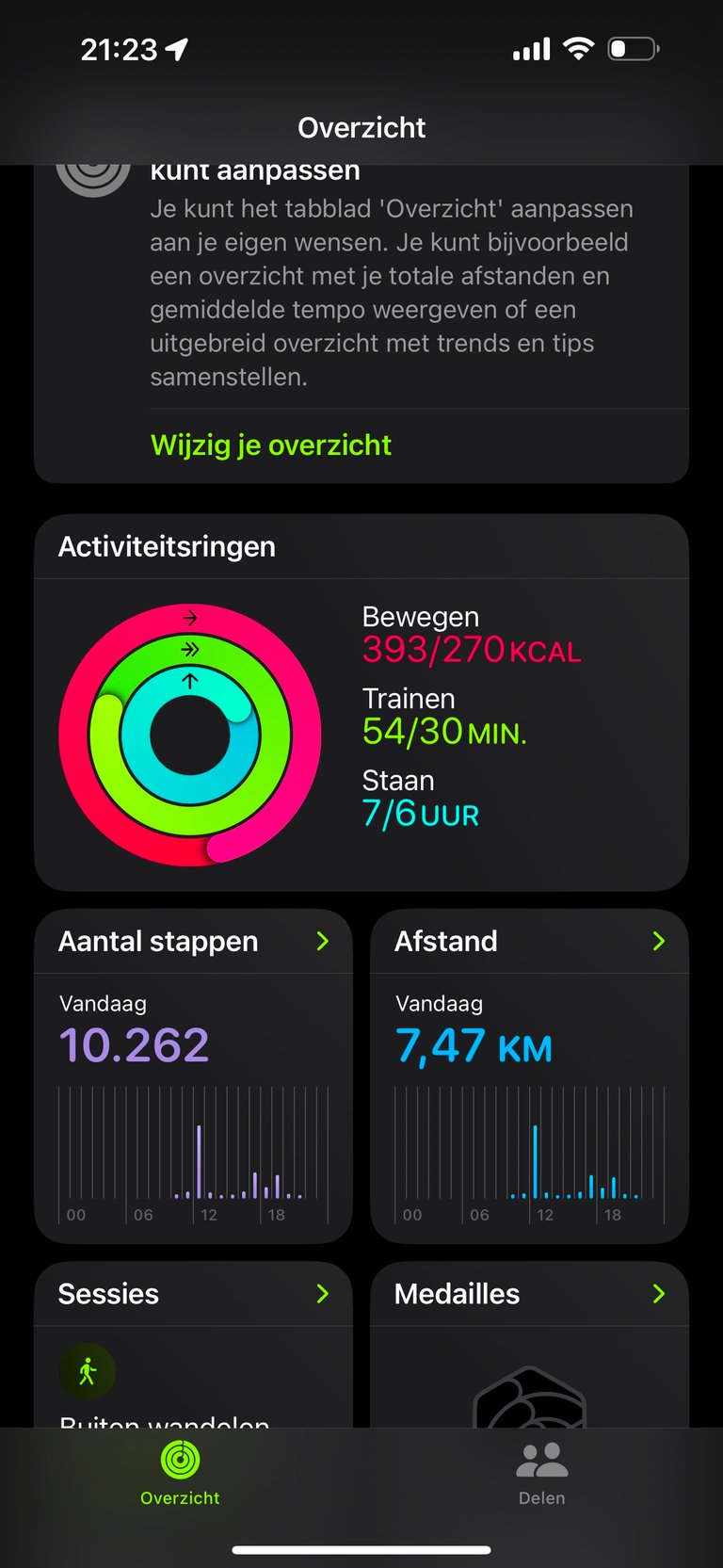Screen dimensions: 723x1568
Task: Tap the 'Wijzig je overzicht' link
Action: click(271, 445)
